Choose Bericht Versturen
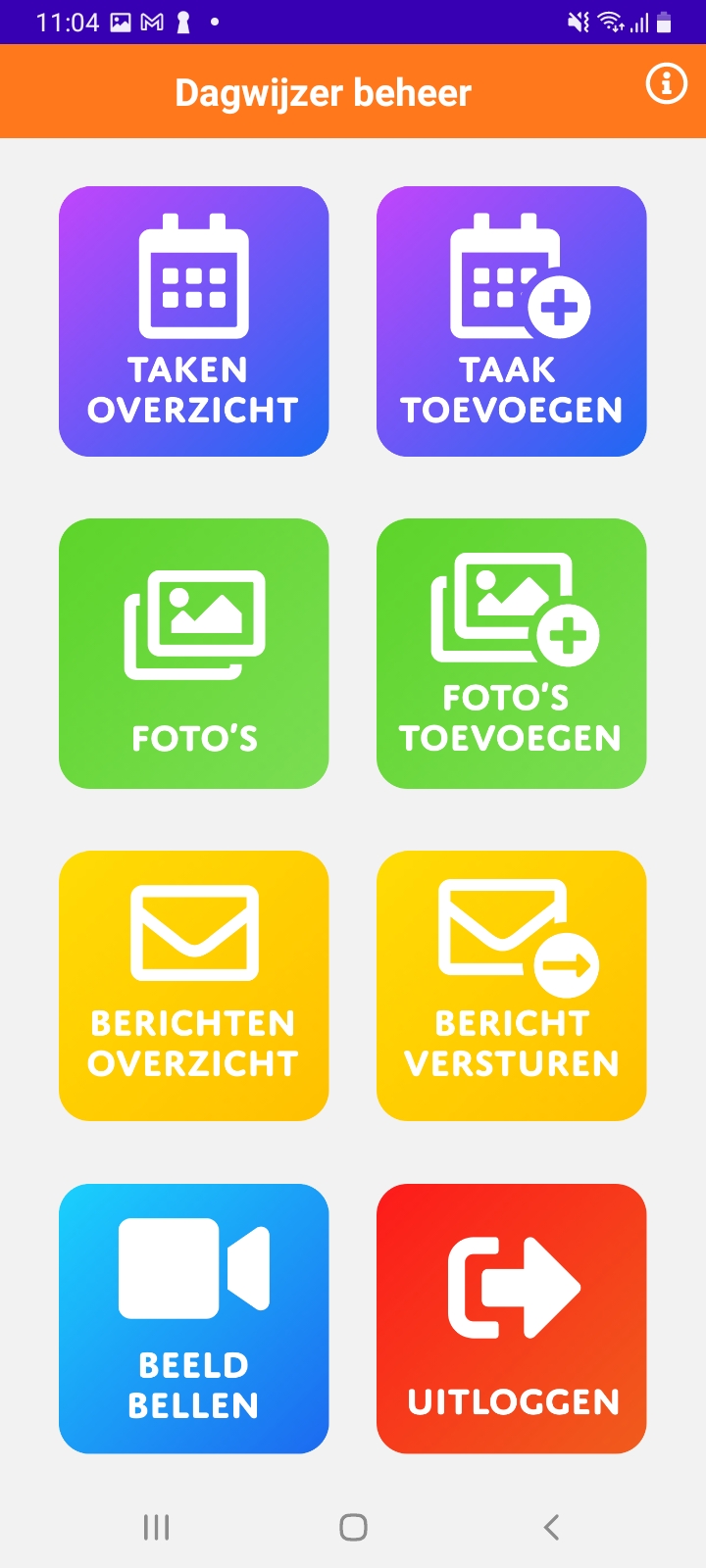This screenshot has width=706, height=1568. 512,986
